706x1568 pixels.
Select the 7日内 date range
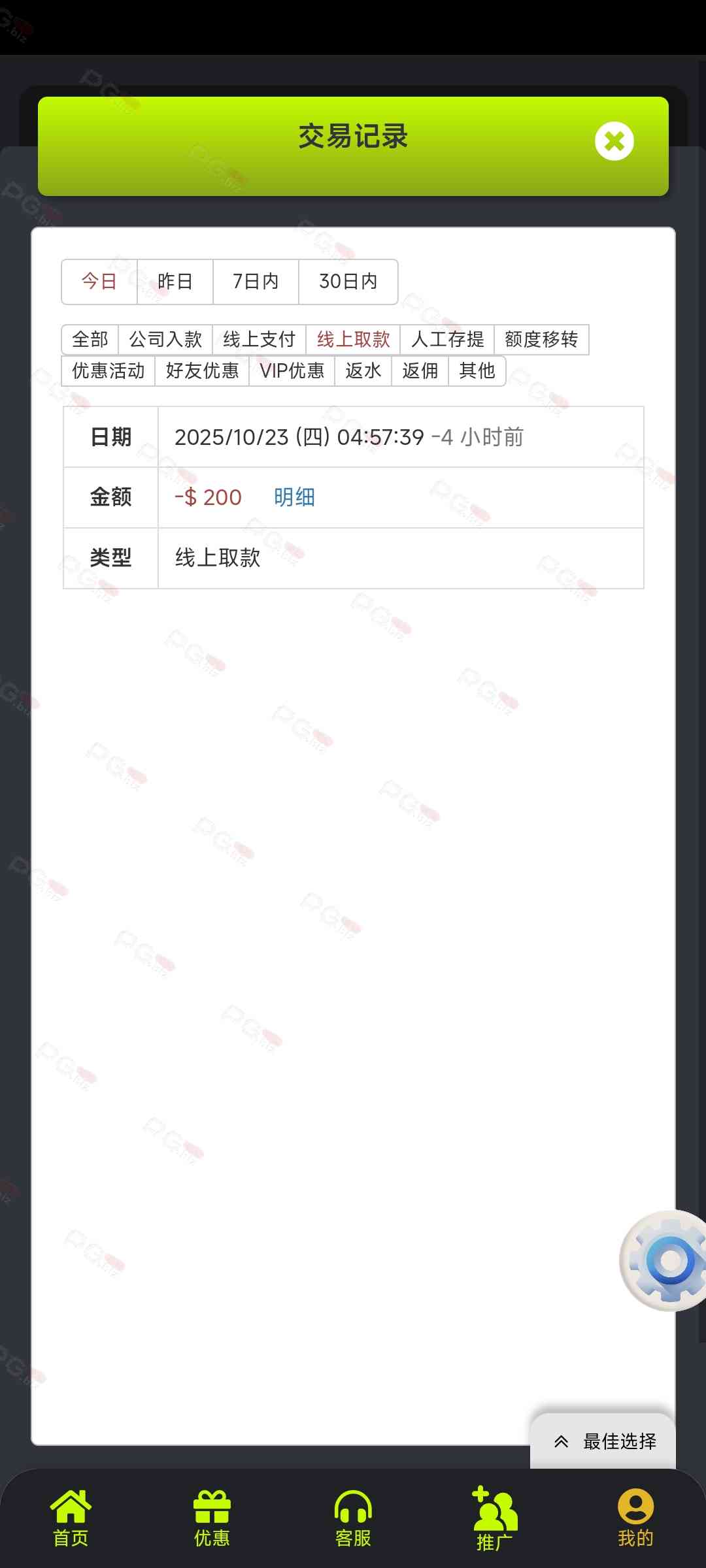[256, 282]
